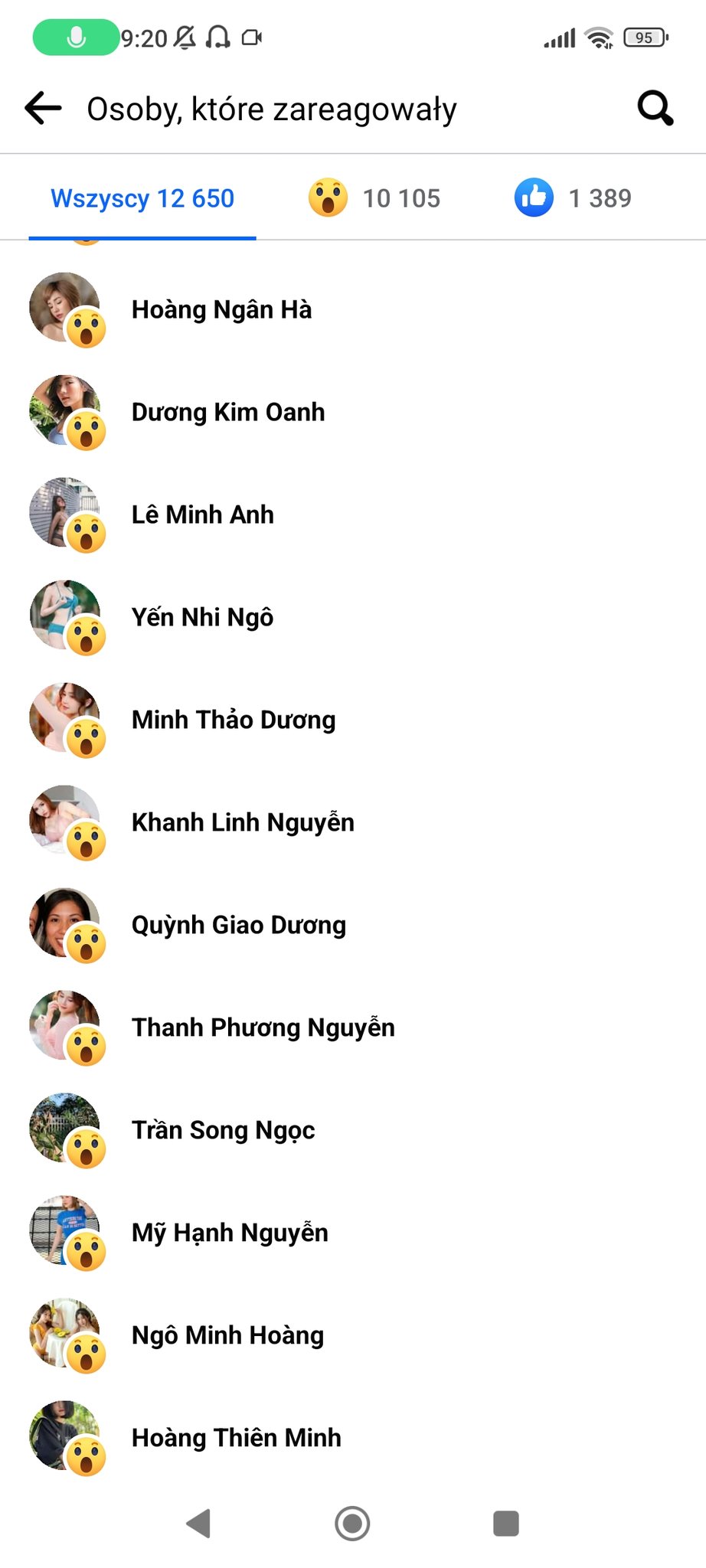Open recent apps from the navigation bar
706x1568 pixels.
pos(506,1524)
